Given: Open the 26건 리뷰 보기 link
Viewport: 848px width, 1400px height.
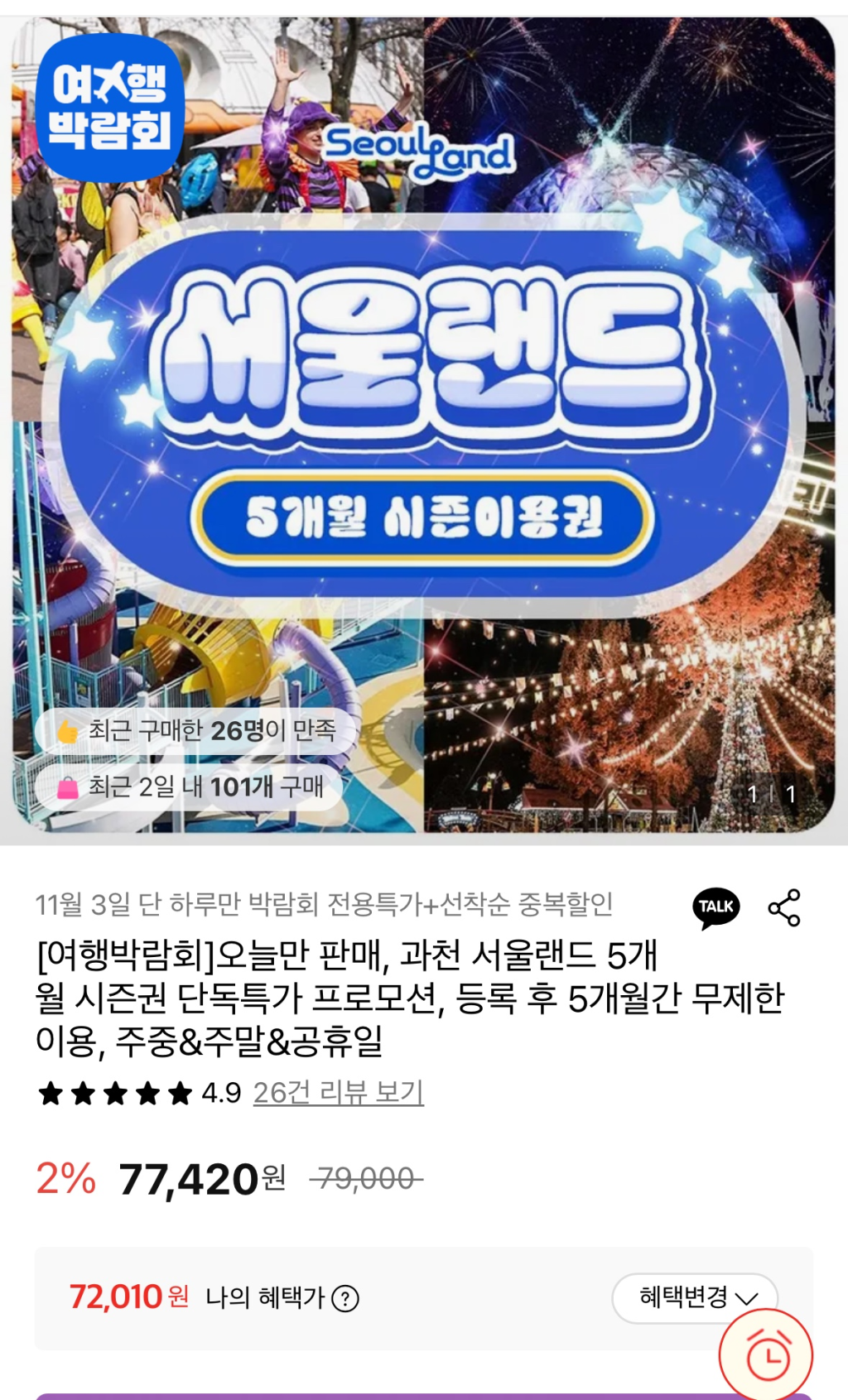Looking at the screenshot, I should coord(338,1093).
